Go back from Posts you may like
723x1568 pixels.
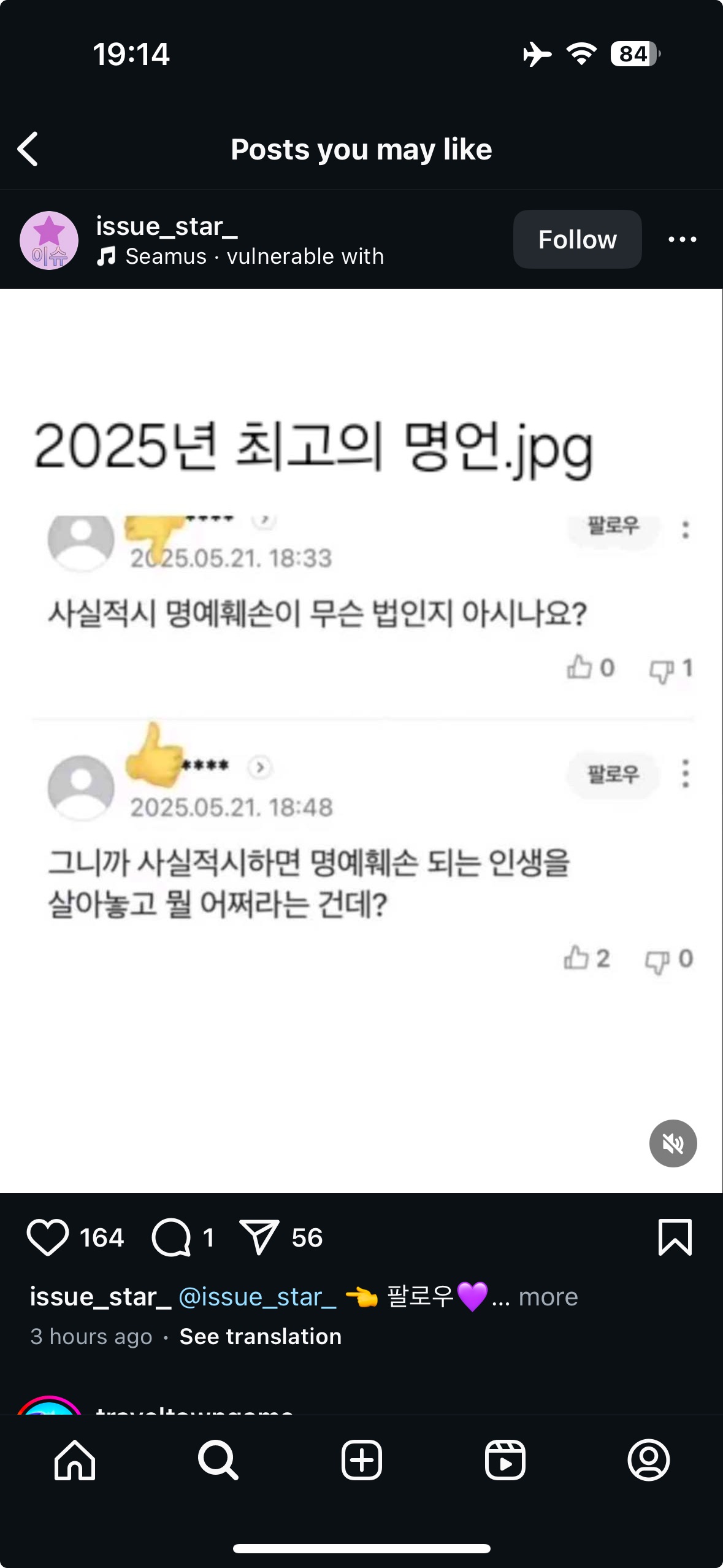tap(28, 149)
